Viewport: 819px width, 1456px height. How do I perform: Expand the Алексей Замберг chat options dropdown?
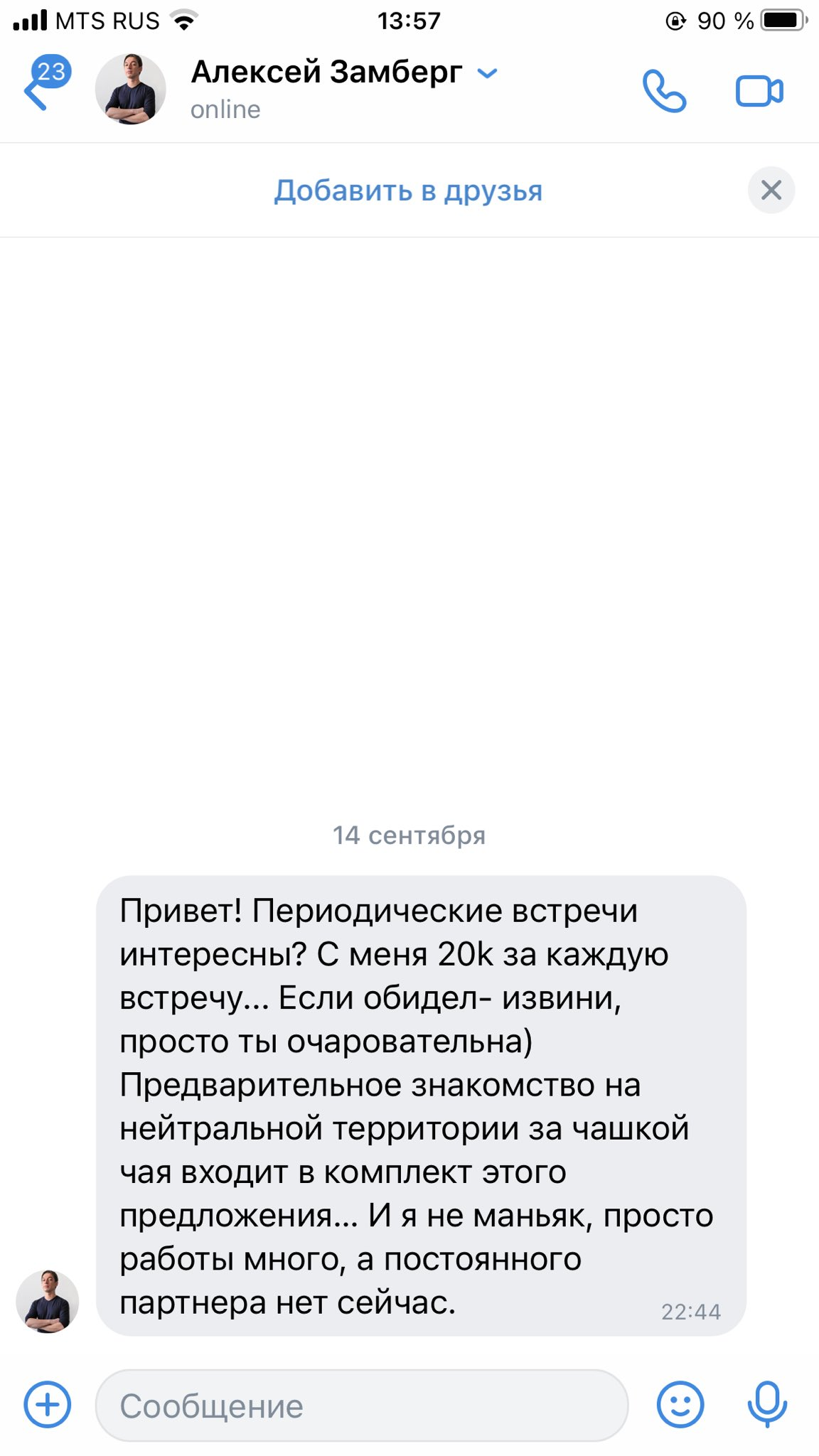pos(487,73)
